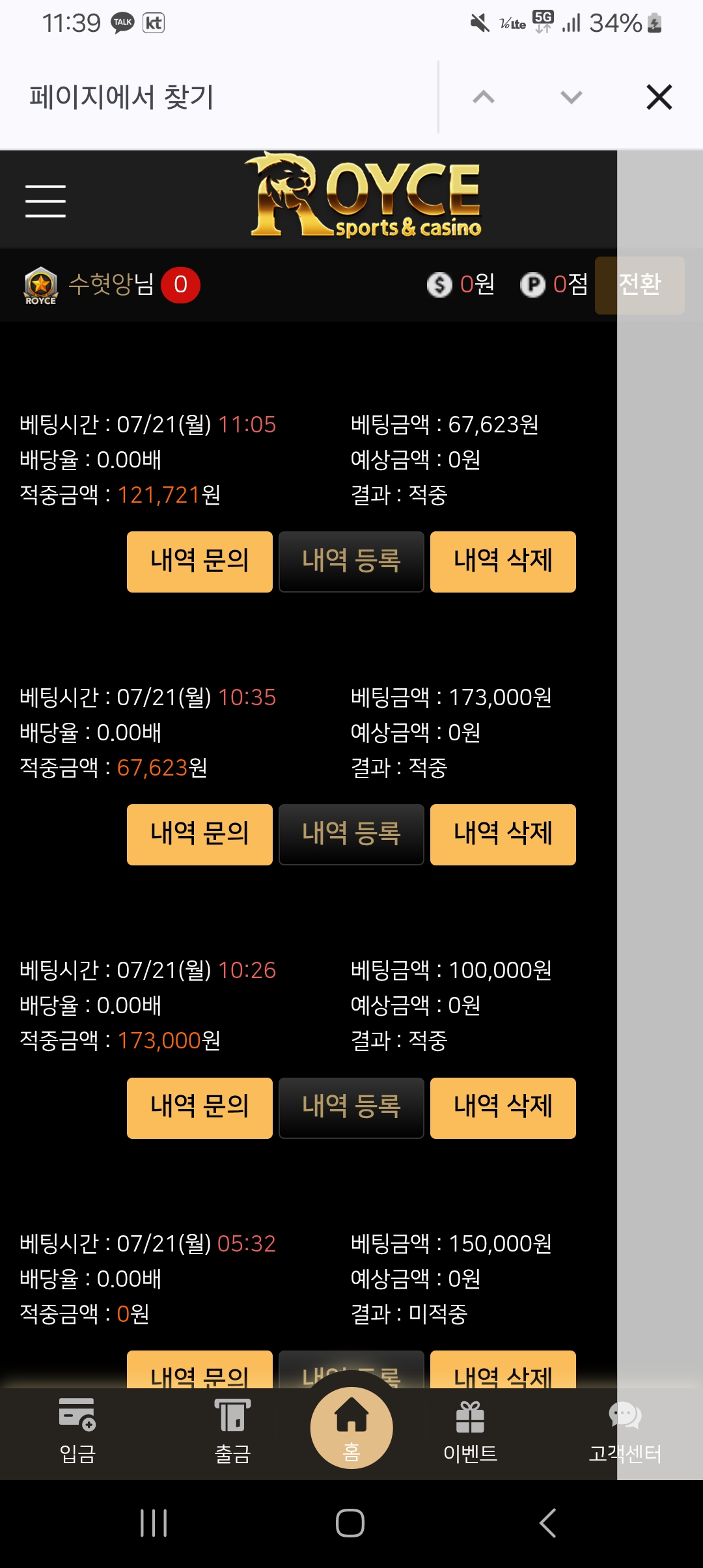
Task: Tap the 전환 points conversion button
Action: (639, 285)
